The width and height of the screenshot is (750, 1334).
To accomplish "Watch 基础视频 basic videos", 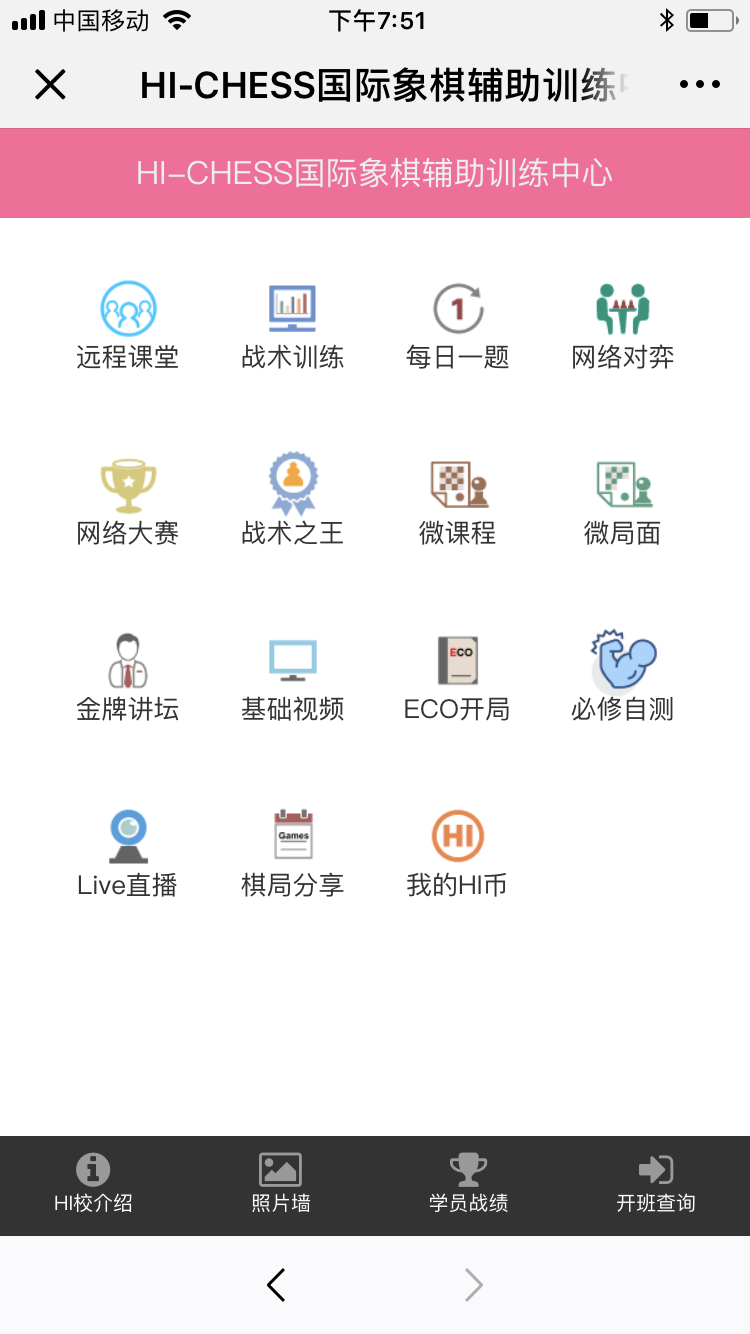I will pyautogui.click(x=293, y=678).
